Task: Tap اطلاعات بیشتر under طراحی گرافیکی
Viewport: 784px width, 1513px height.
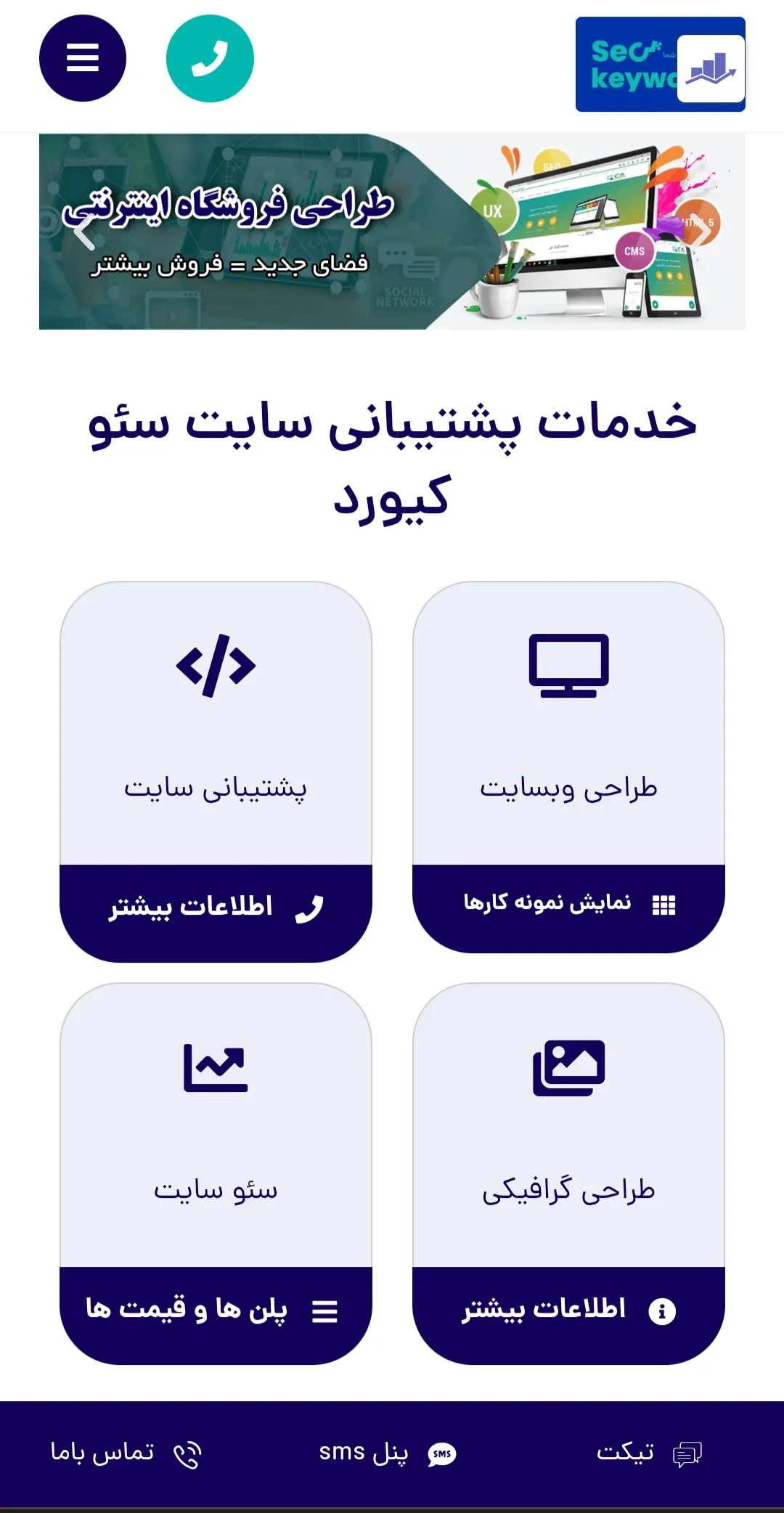Action: (x=568, y=1310)
